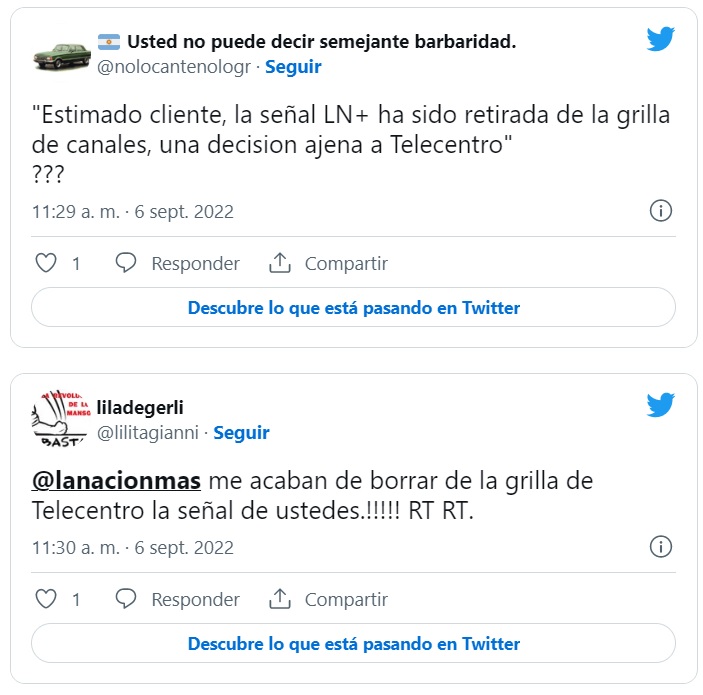Like the tweet about señal LN+ retirada
703x695 pixels.
coord(46,264)
